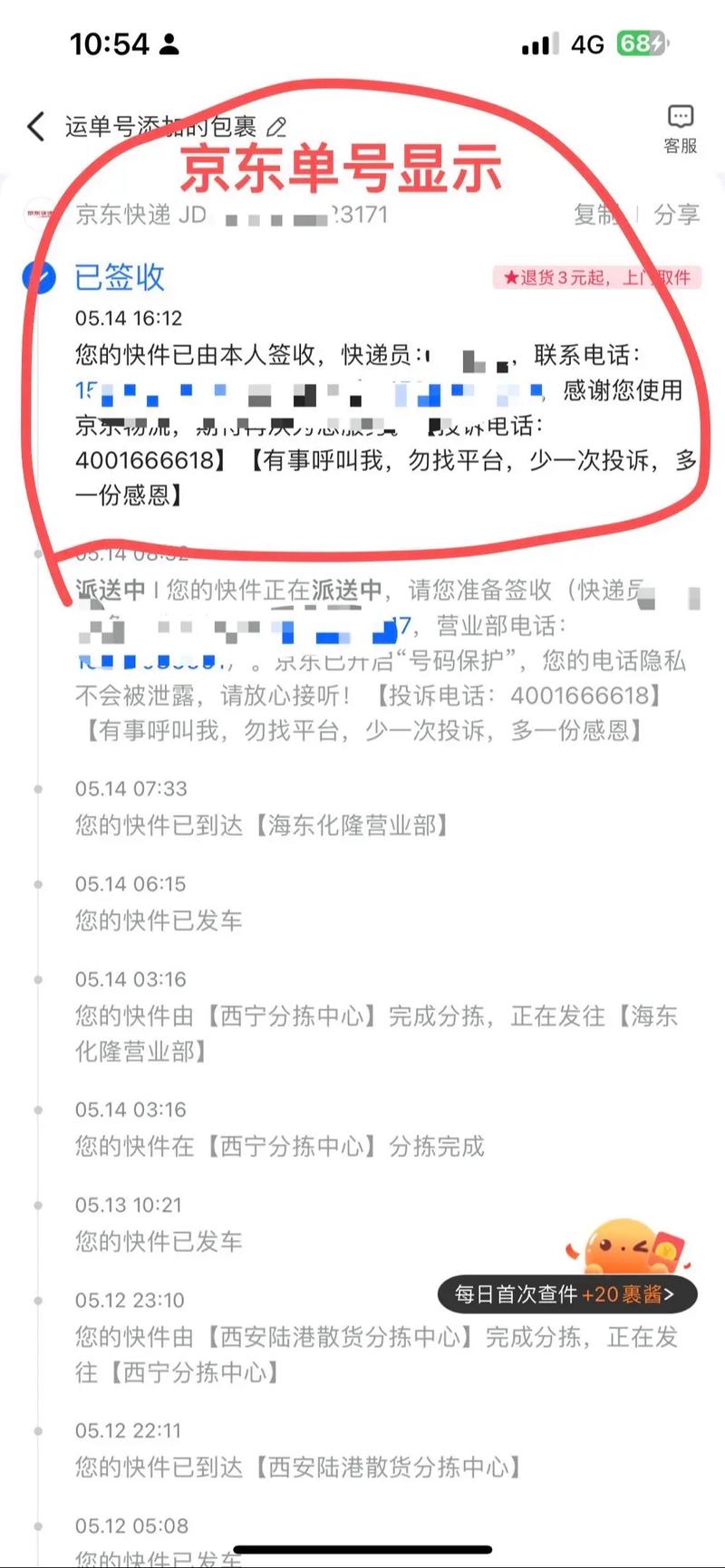Open the 退货3元起 上门取件 banner
Screen dimensions: 725x1568
tap(597, 277)
